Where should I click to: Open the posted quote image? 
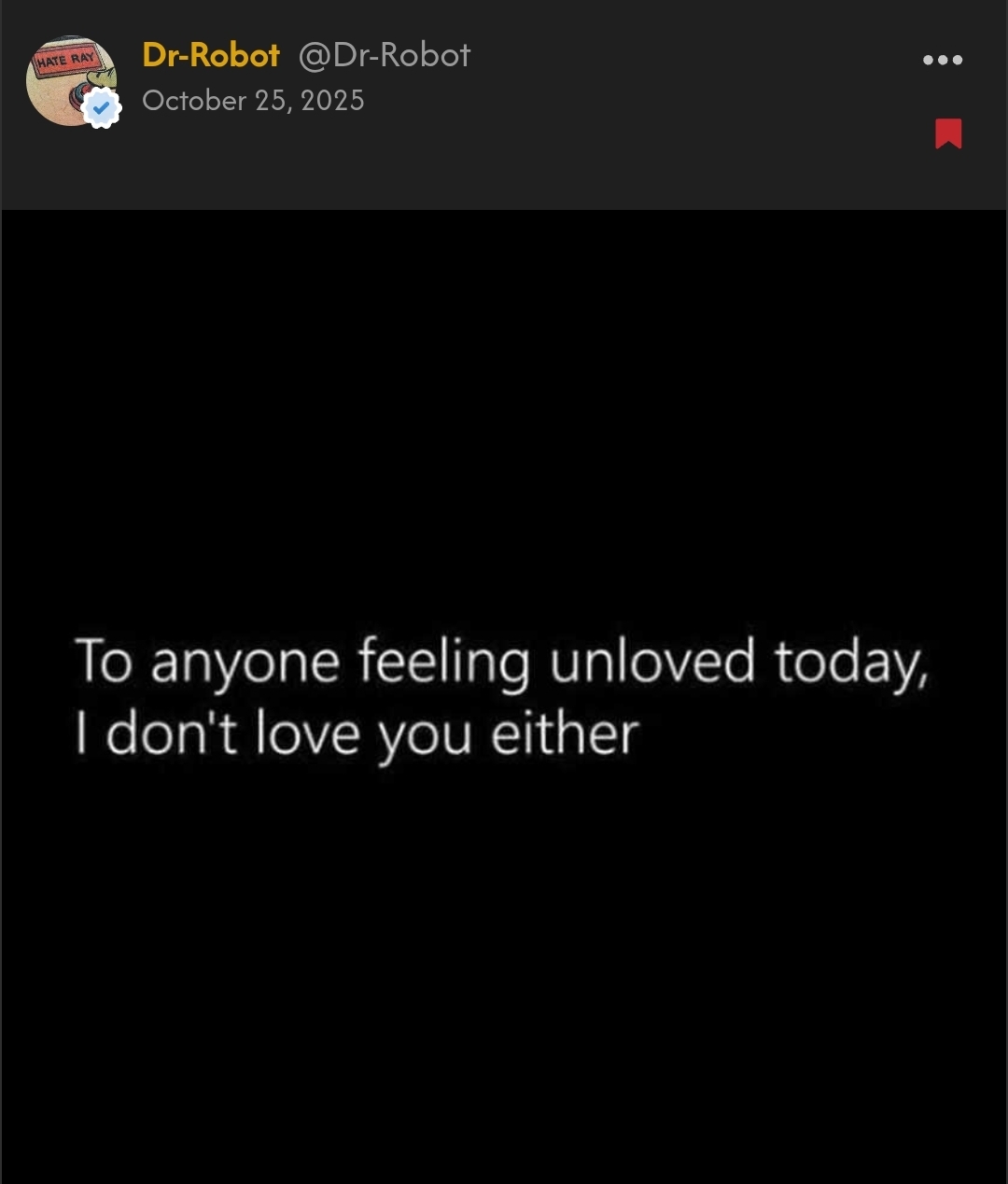point(504,695)
